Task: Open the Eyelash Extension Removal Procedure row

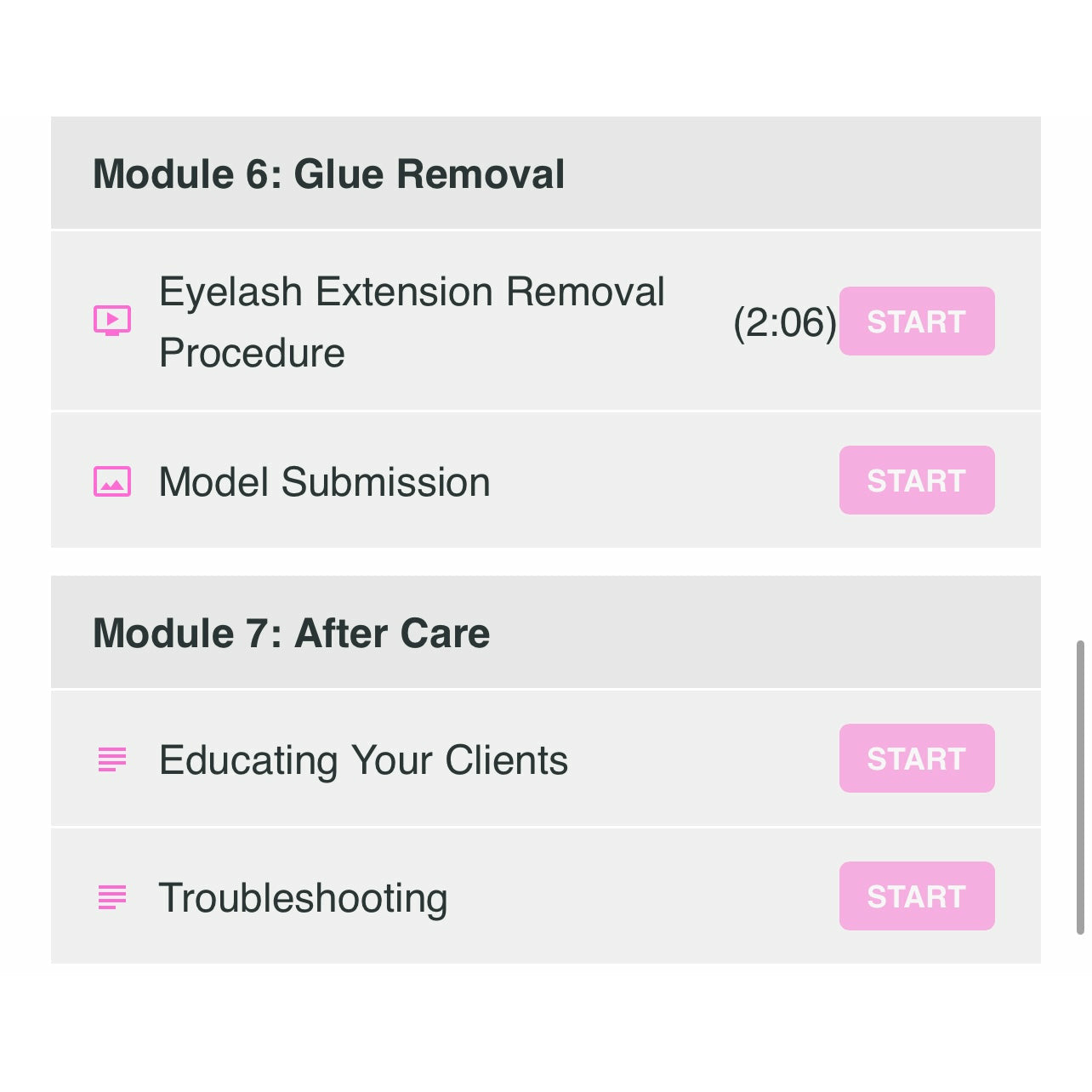Action: 412,322
